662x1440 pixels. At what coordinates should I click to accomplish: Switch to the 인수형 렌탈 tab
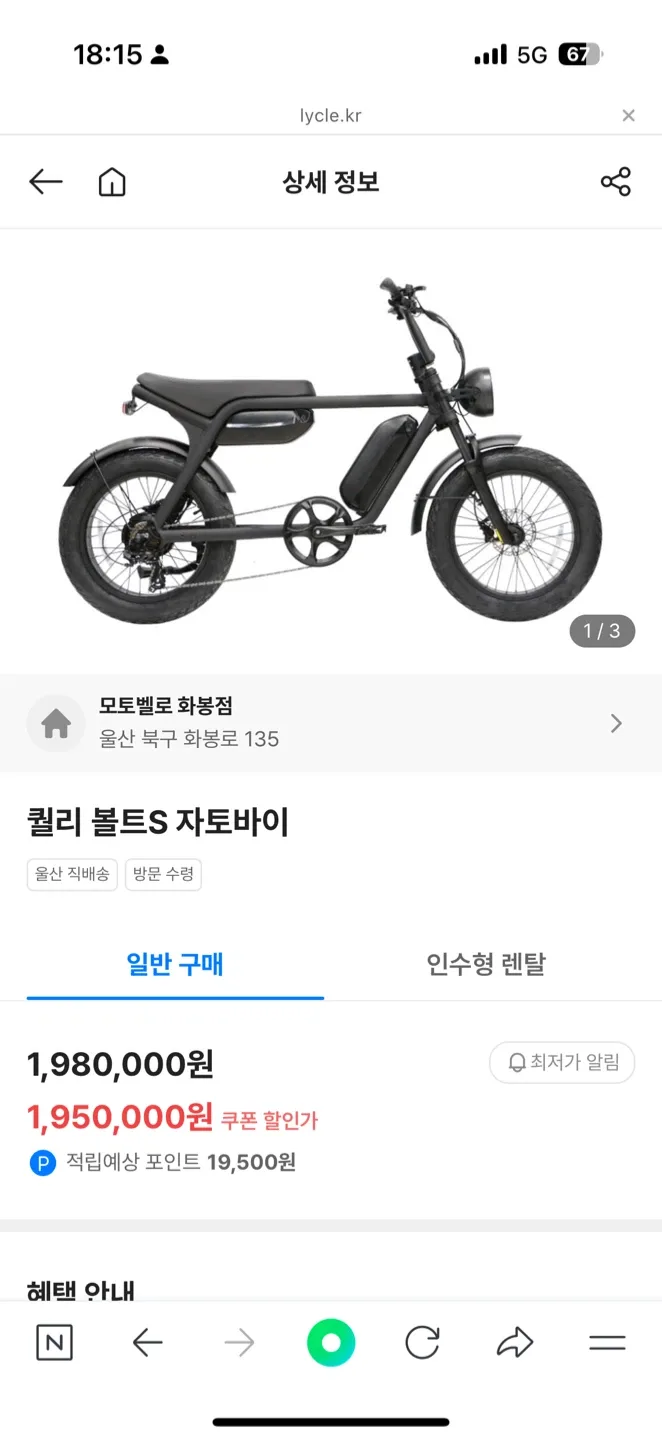point(486,965)
